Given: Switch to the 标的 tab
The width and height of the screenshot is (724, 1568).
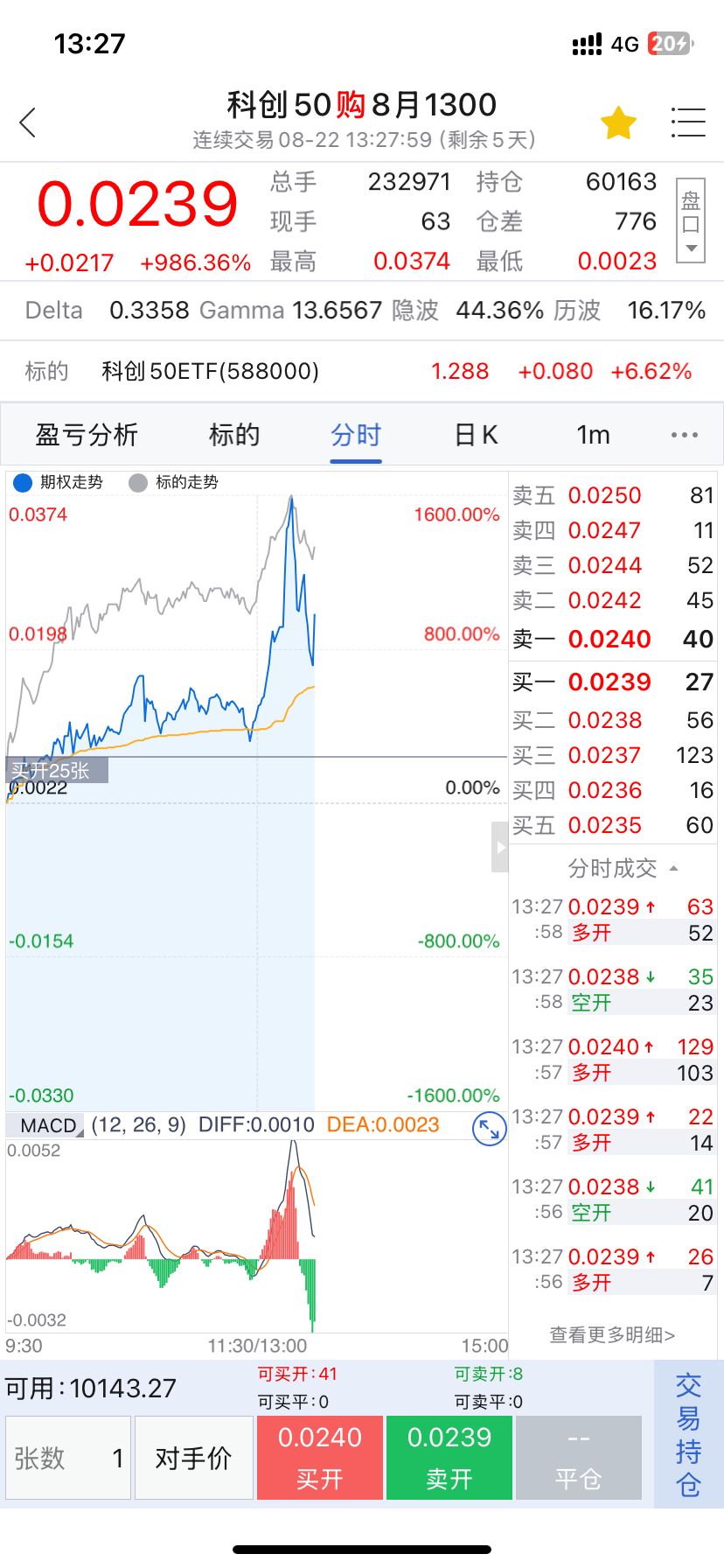Looking at the screenshot, I should [x=234, y=435].
